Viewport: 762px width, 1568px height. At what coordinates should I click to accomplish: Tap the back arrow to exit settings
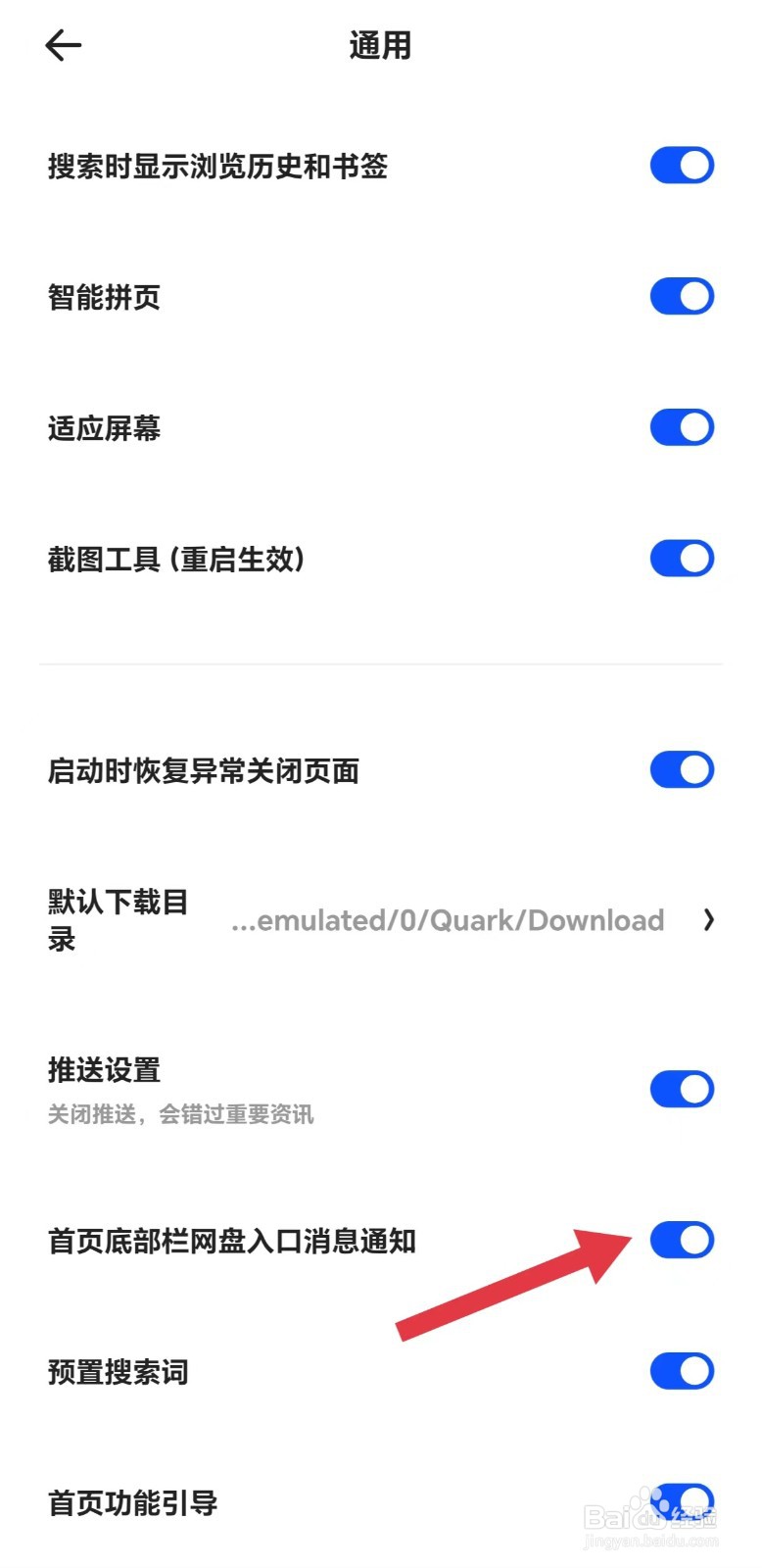pos(62,45)
